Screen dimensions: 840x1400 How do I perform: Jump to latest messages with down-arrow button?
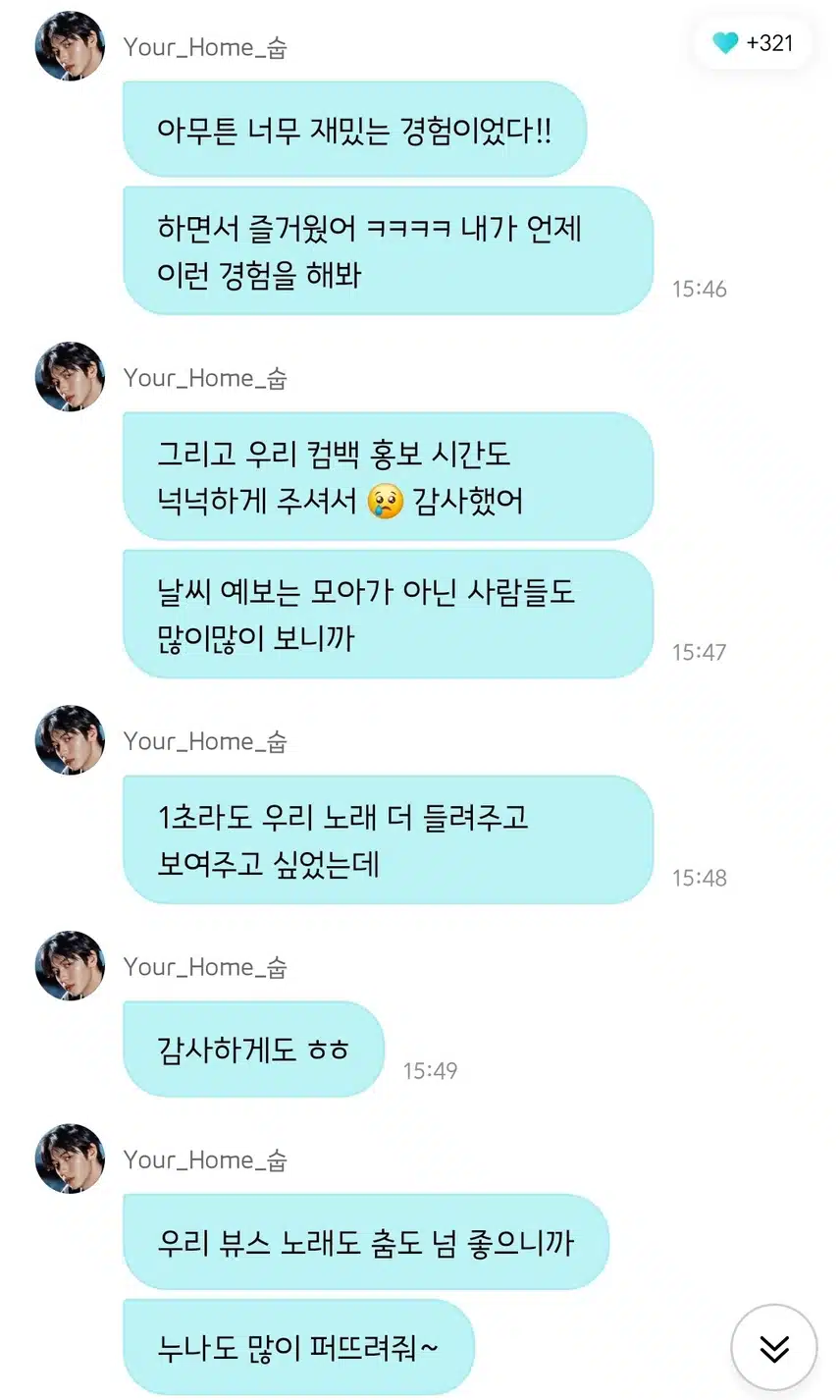point(774,1347)
